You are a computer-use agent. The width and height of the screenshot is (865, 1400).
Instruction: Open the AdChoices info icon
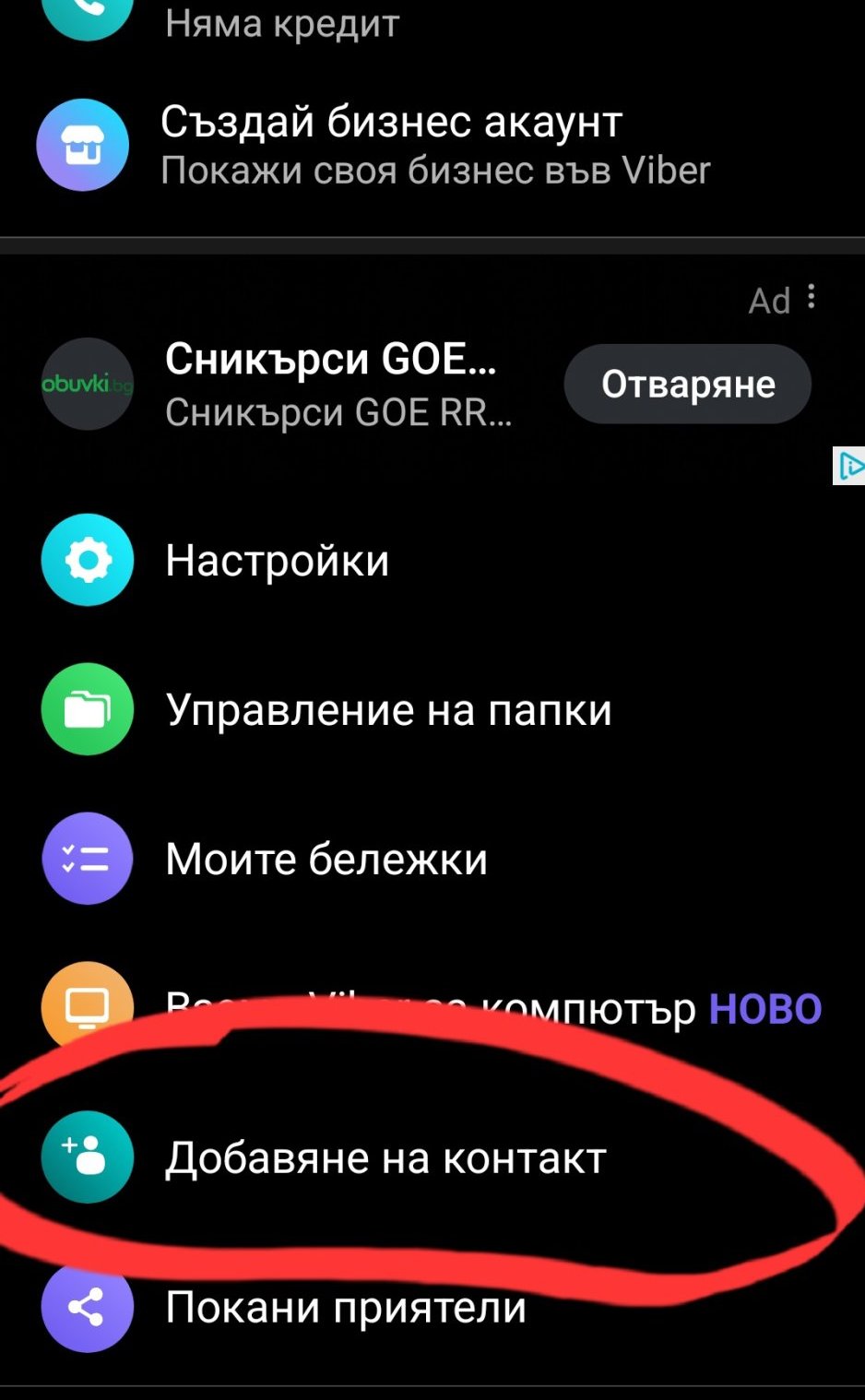point(848,466)
